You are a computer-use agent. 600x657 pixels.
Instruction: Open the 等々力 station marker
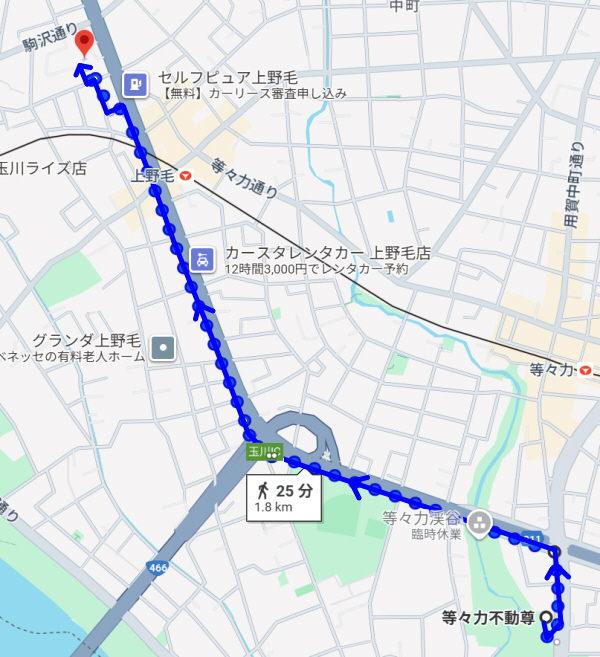[x=584, y=369]
